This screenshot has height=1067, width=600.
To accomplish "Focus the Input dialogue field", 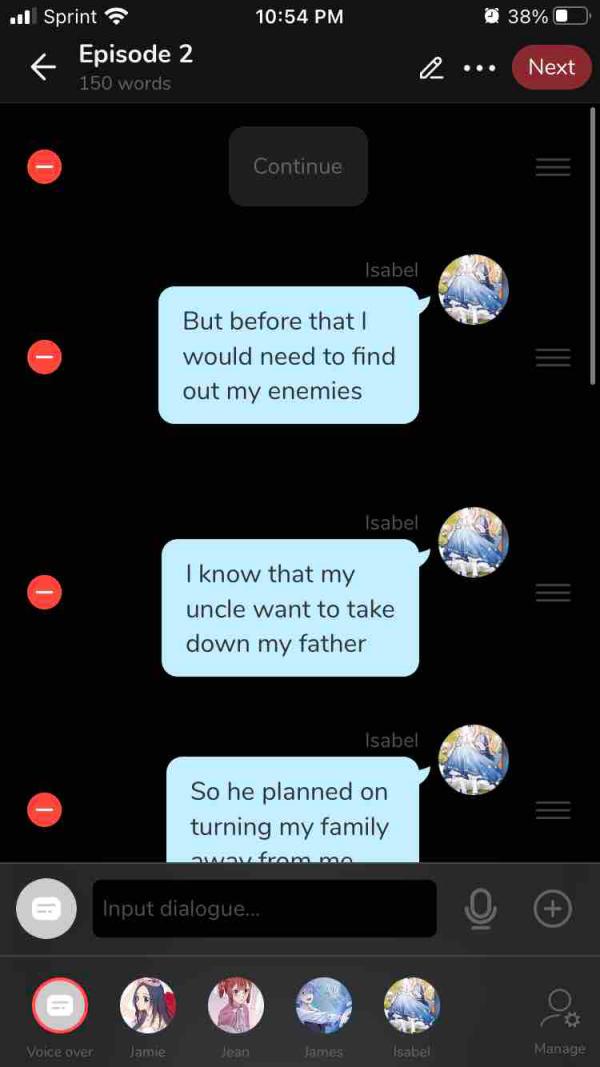I will point(264,908).
